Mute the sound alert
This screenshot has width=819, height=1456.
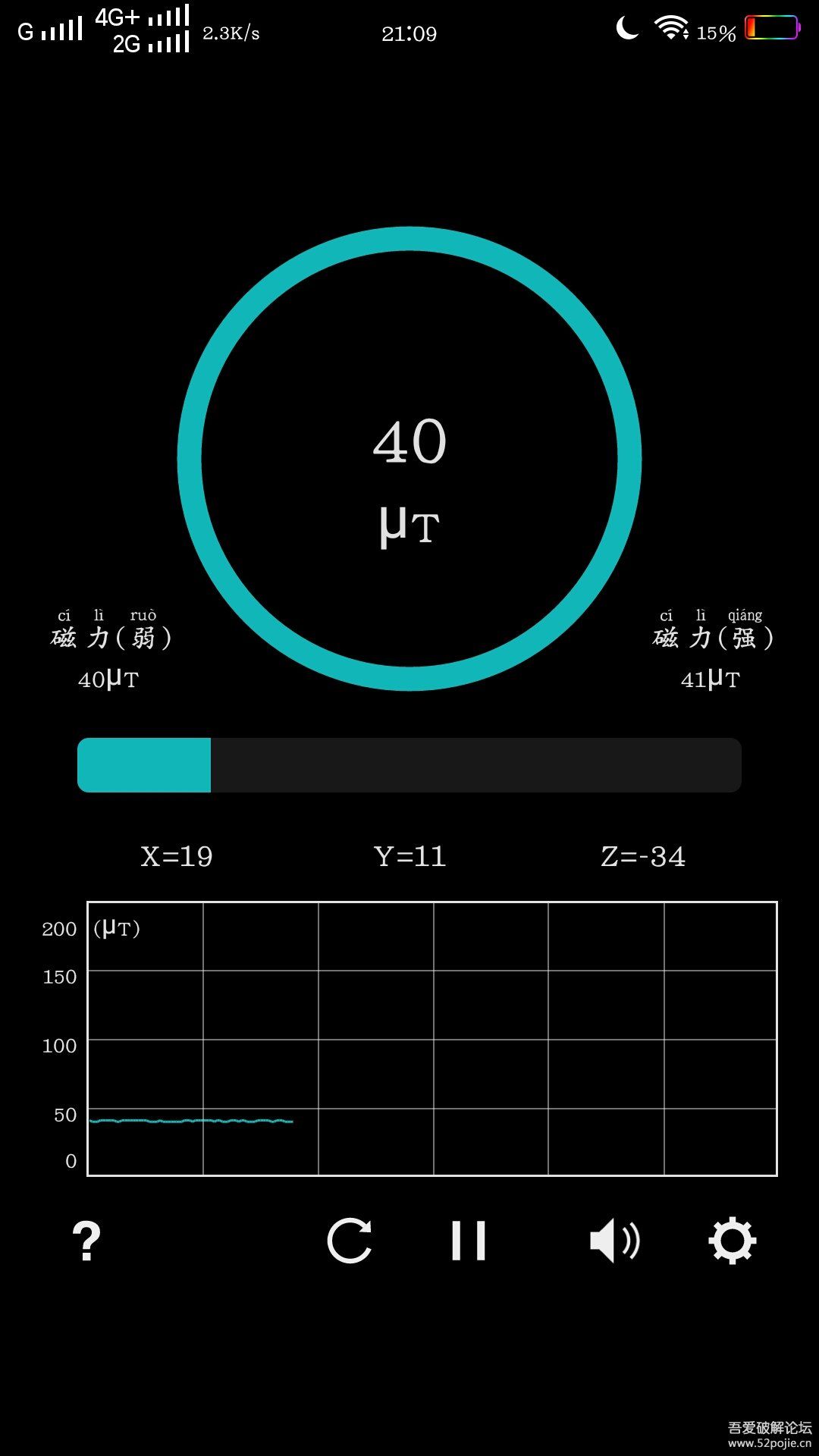pos(614,1241)
